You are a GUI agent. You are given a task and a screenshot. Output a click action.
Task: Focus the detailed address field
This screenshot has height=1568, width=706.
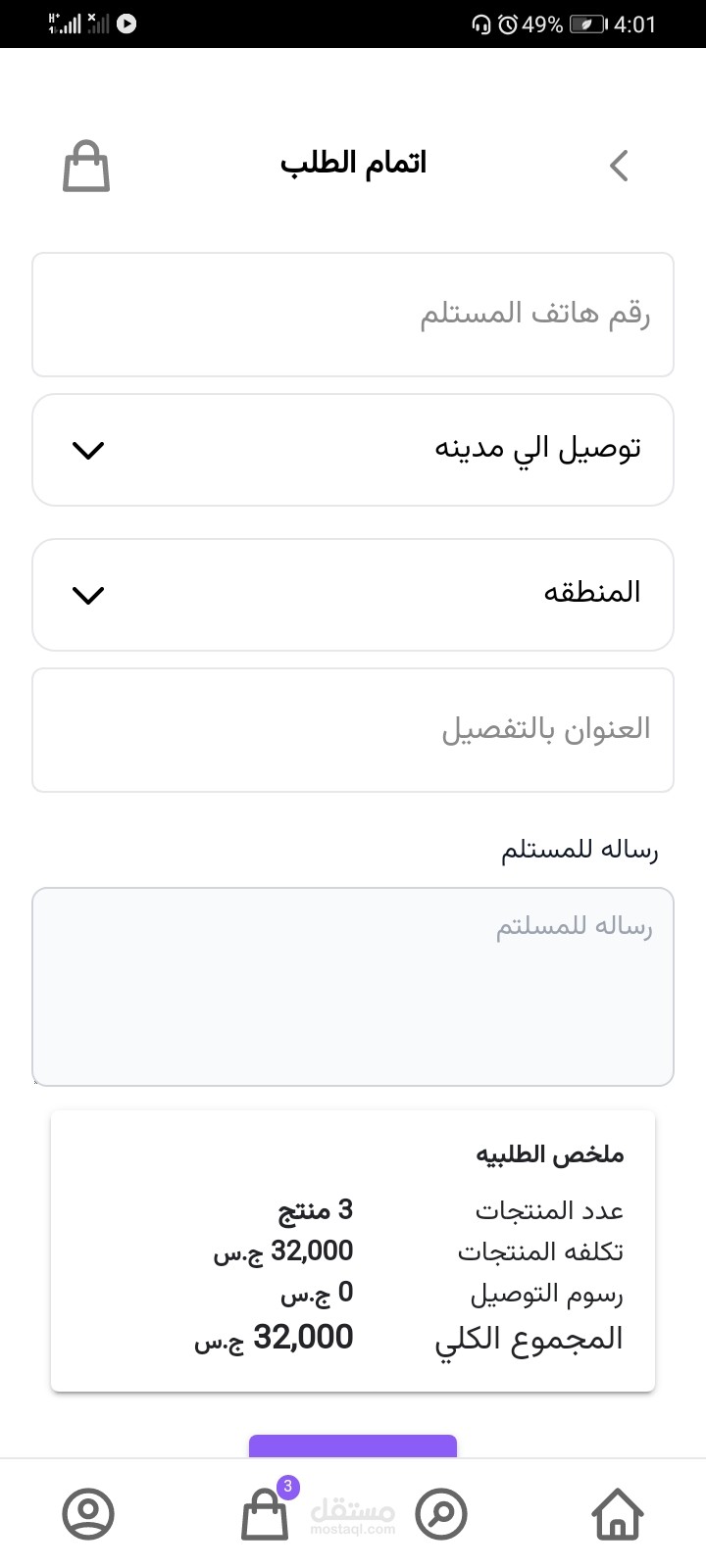click(353, 730)
